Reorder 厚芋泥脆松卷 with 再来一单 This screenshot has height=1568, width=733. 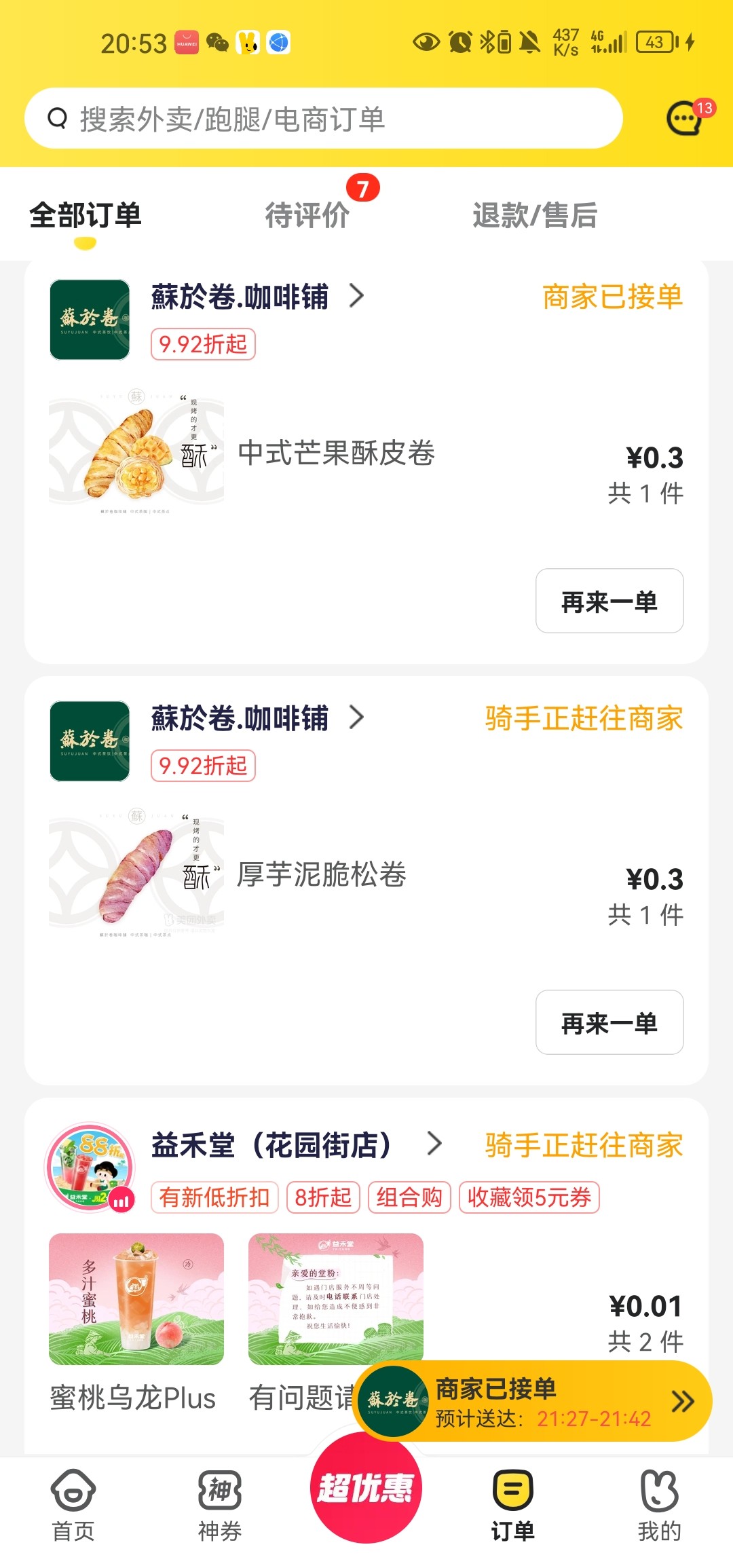click(609, 1022)
